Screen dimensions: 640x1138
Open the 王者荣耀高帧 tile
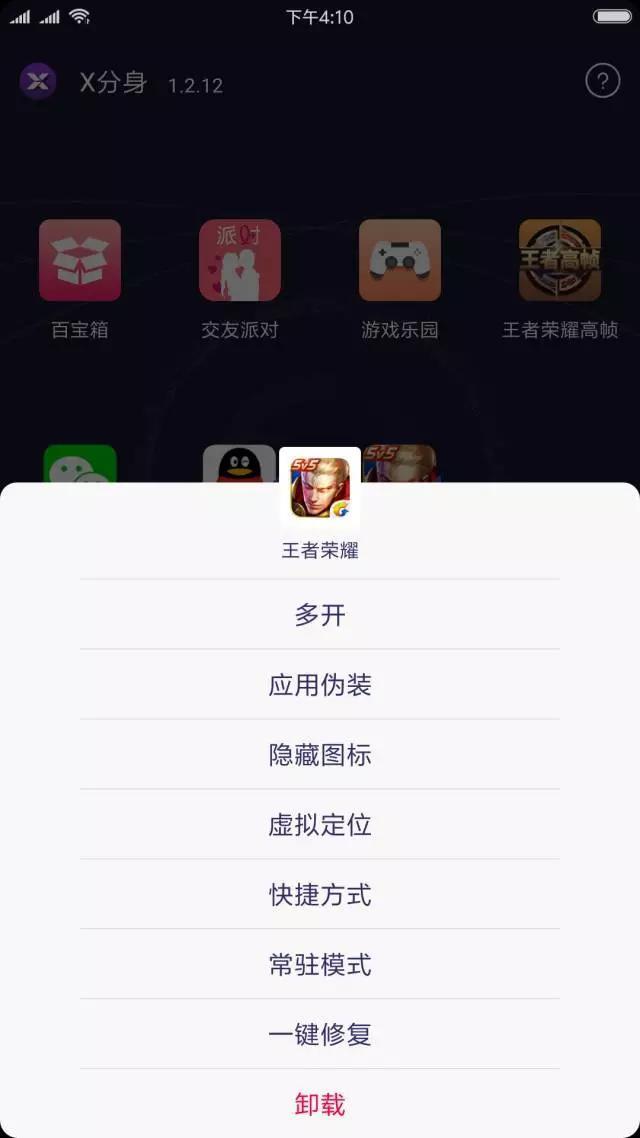[560, 260]
